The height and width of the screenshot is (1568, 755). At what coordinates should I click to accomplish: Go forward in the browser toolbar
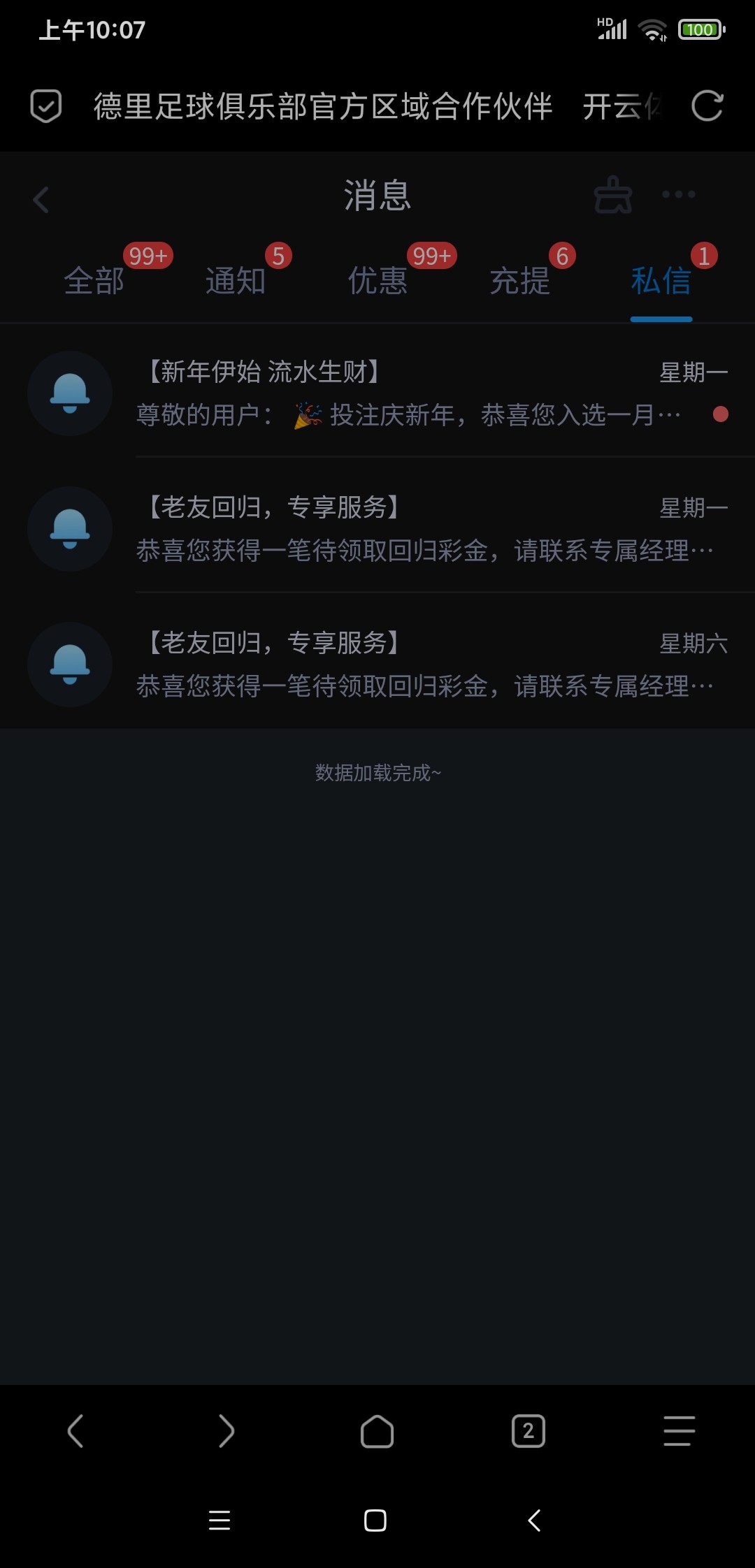click(x=226, y=1431)
